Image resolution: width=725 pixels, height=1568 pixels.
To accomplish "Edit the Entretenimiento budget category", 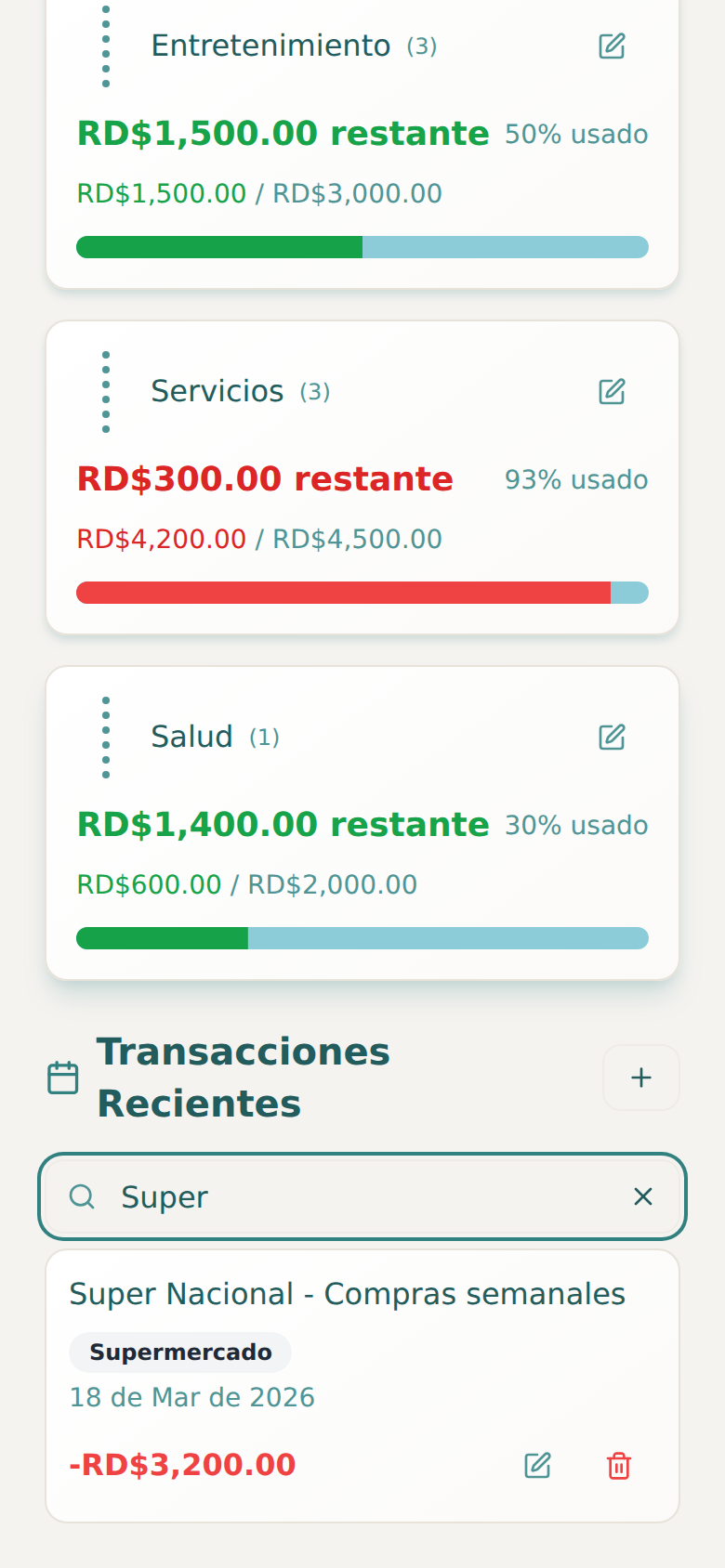I will 612,46.
